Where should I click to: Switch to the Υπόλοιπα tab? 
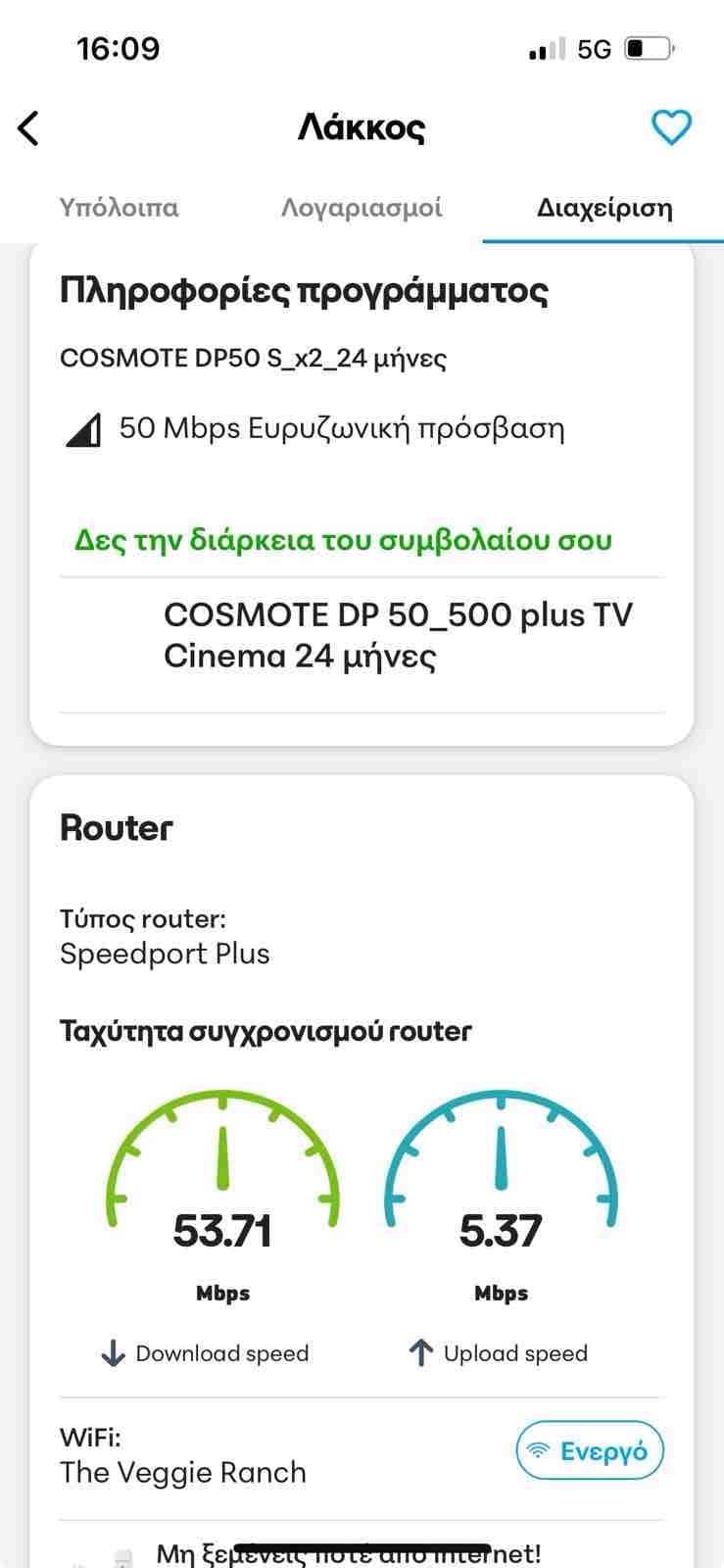click(x=120, y=208)
